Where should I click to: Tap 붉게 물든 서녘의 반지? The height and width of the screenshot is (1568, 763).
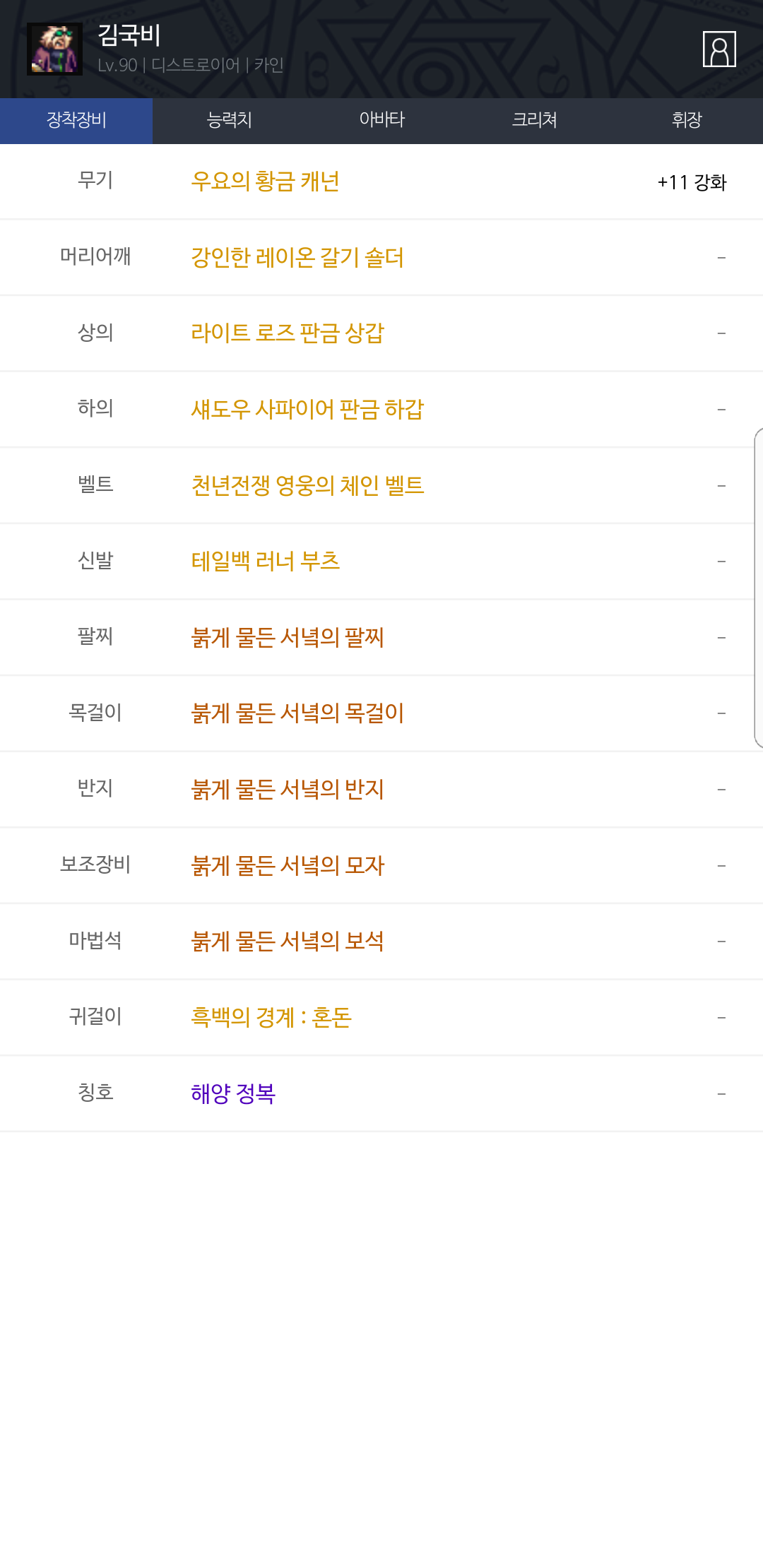click(x=287, y=790)
